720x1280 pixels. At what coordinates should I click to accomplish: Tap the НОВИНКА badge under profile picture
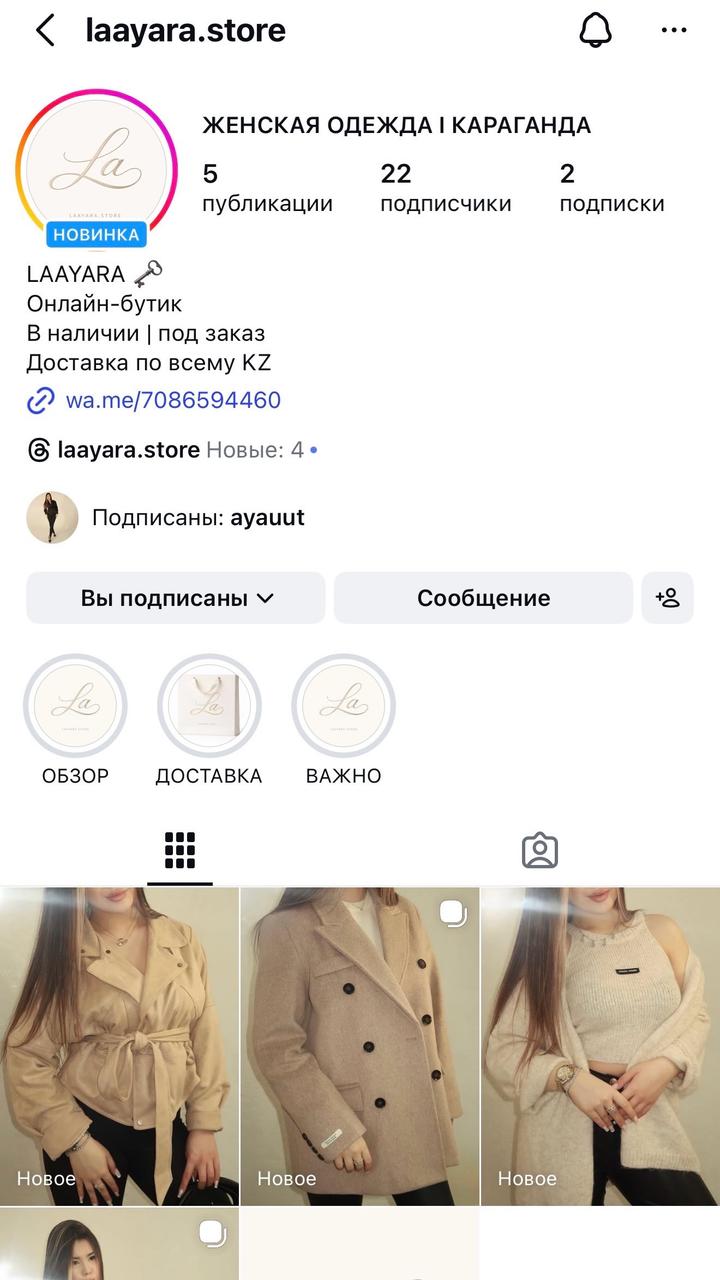[x=95, y=234]
